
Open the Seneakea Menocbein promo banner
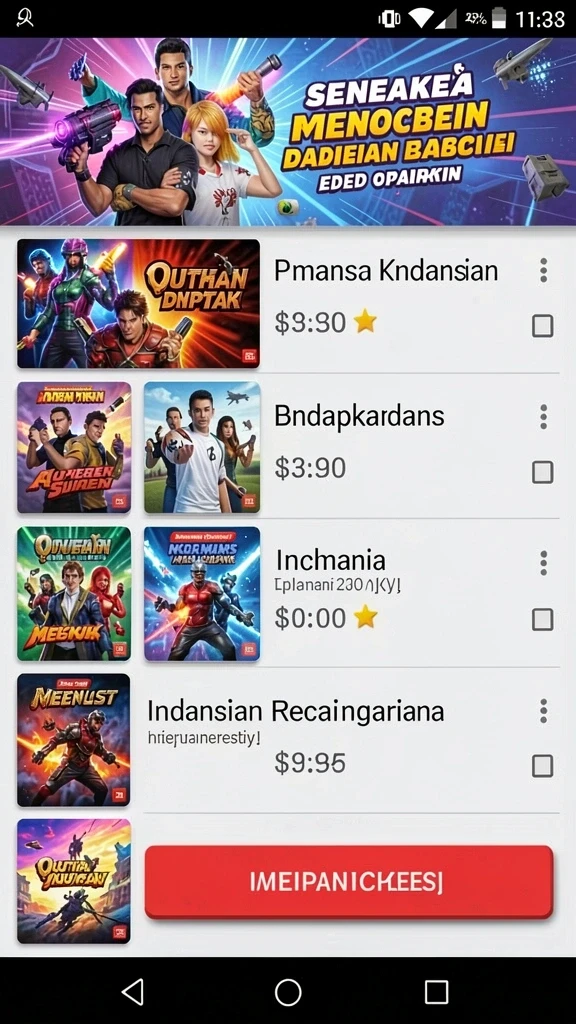288,131
